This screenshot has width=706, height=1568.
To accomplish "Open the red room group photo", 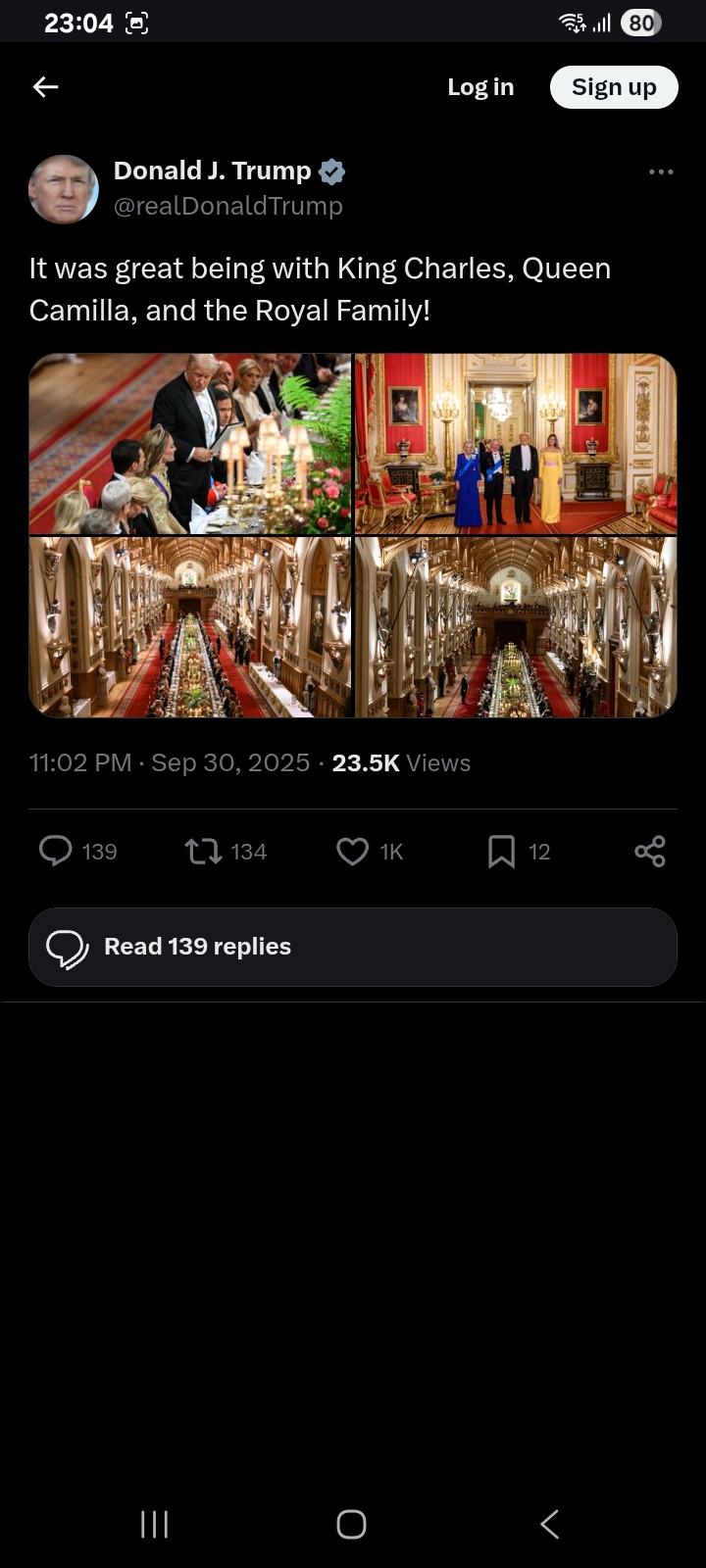I will (516, 444).
